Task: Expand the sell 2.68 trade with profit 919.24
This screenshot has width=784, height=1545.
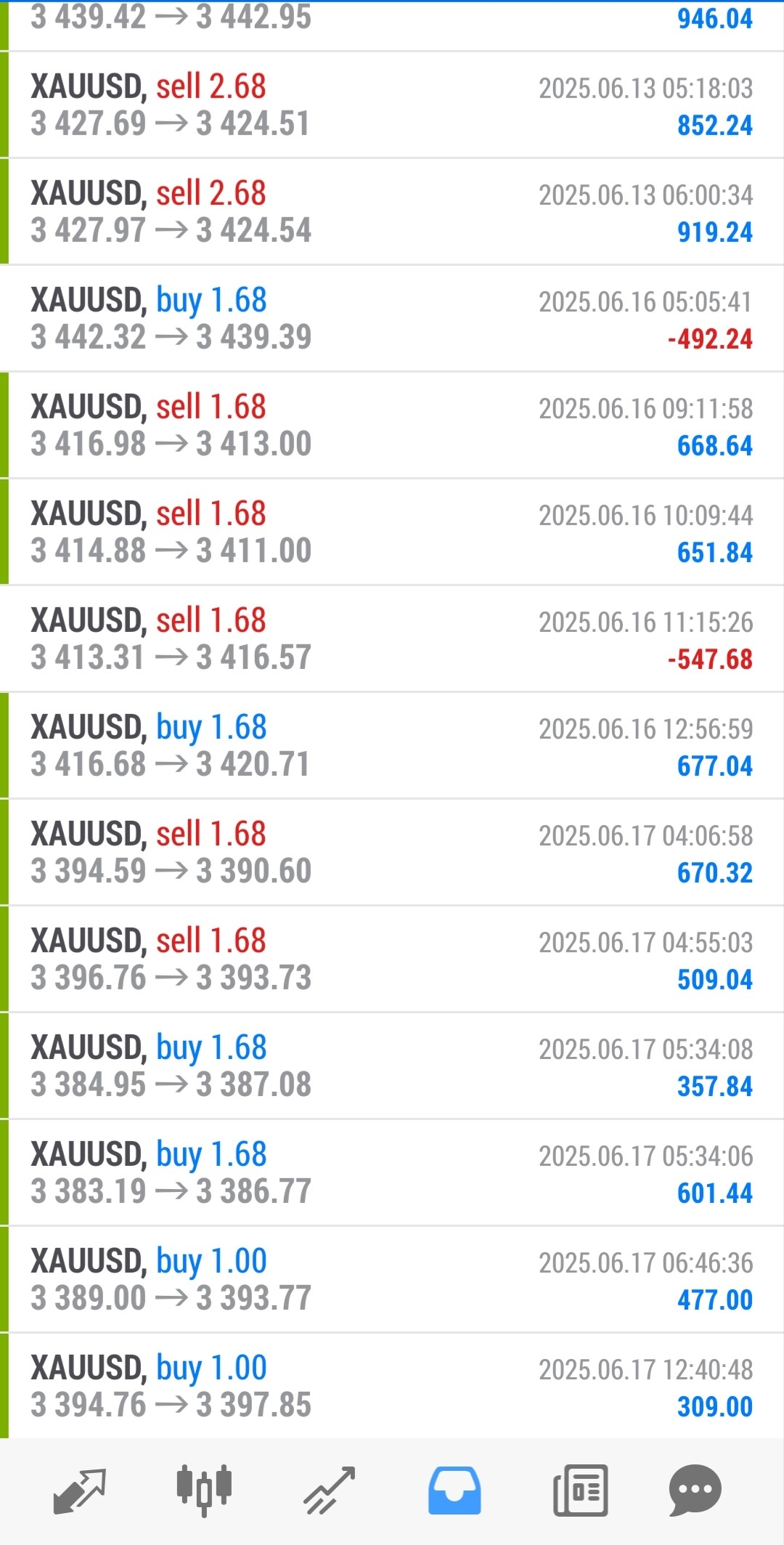Action: click(x=392, y=211)
